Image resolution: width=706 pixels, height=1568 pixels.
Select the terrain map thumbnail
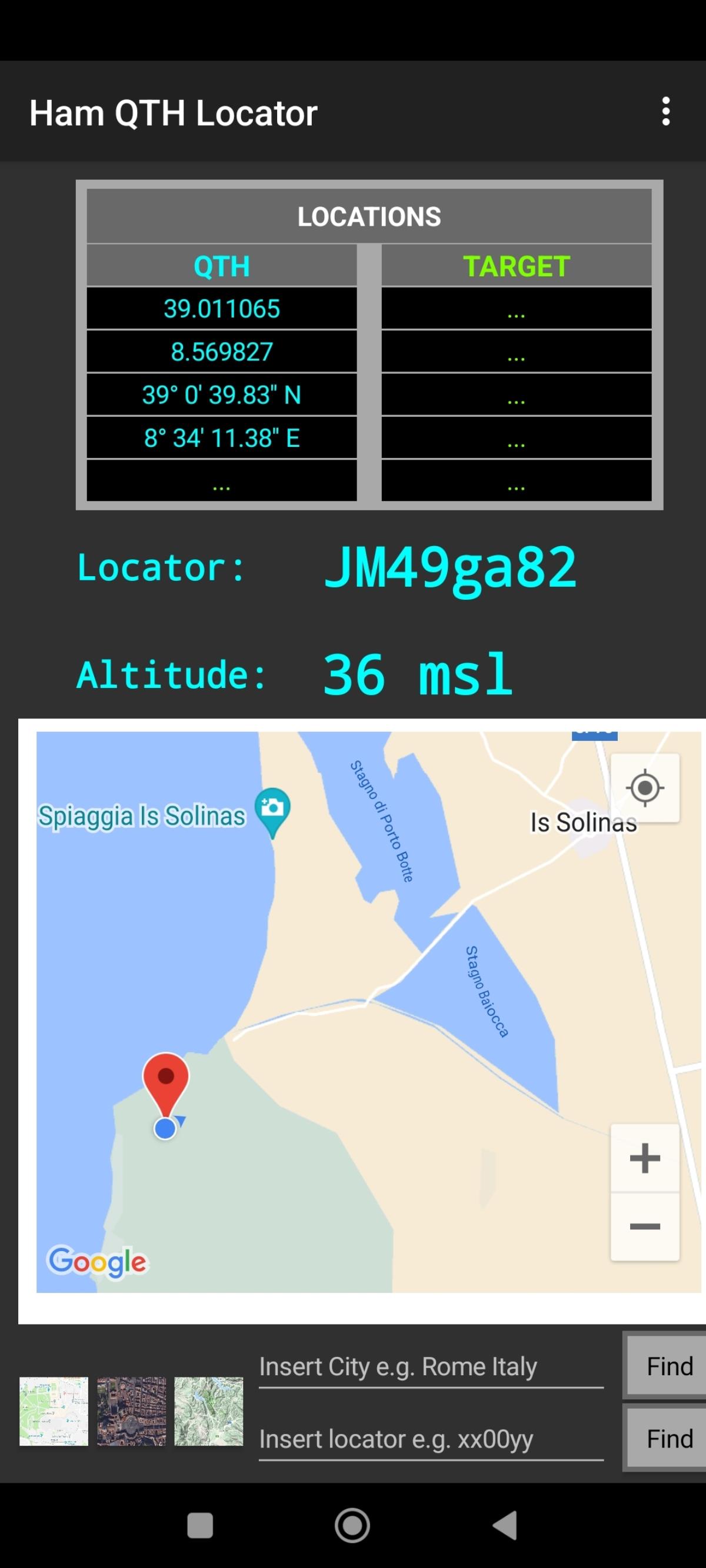pyautogui.click(x=208, y=1411)
